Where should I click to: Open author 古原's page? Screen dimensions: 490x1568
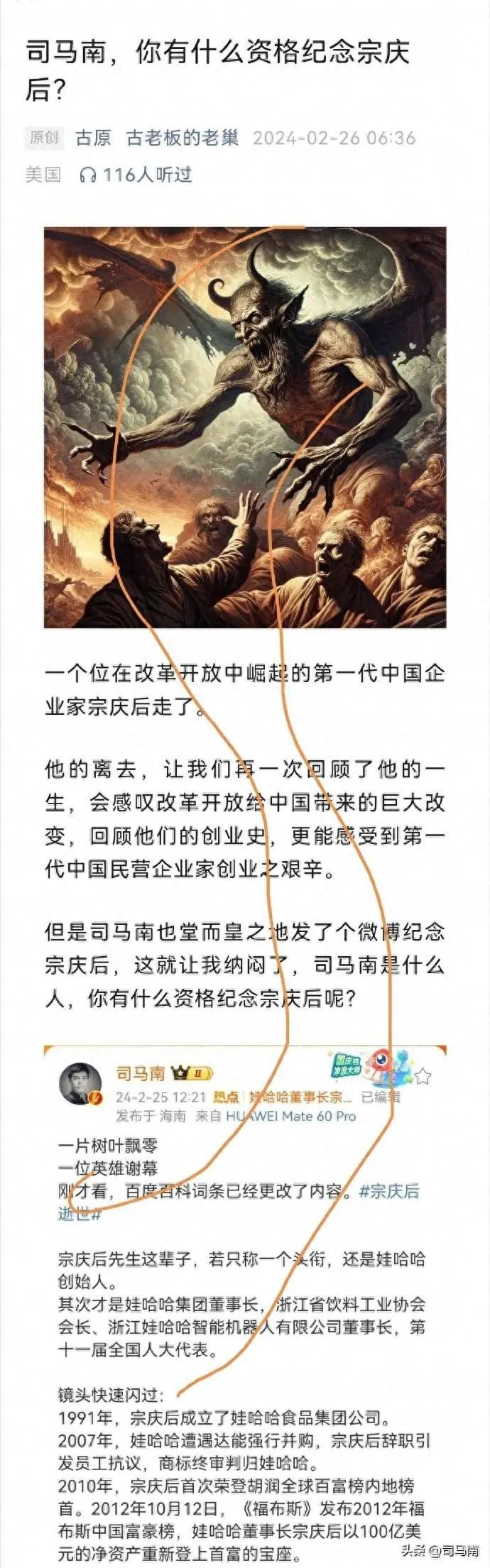[x=93, y=138]
